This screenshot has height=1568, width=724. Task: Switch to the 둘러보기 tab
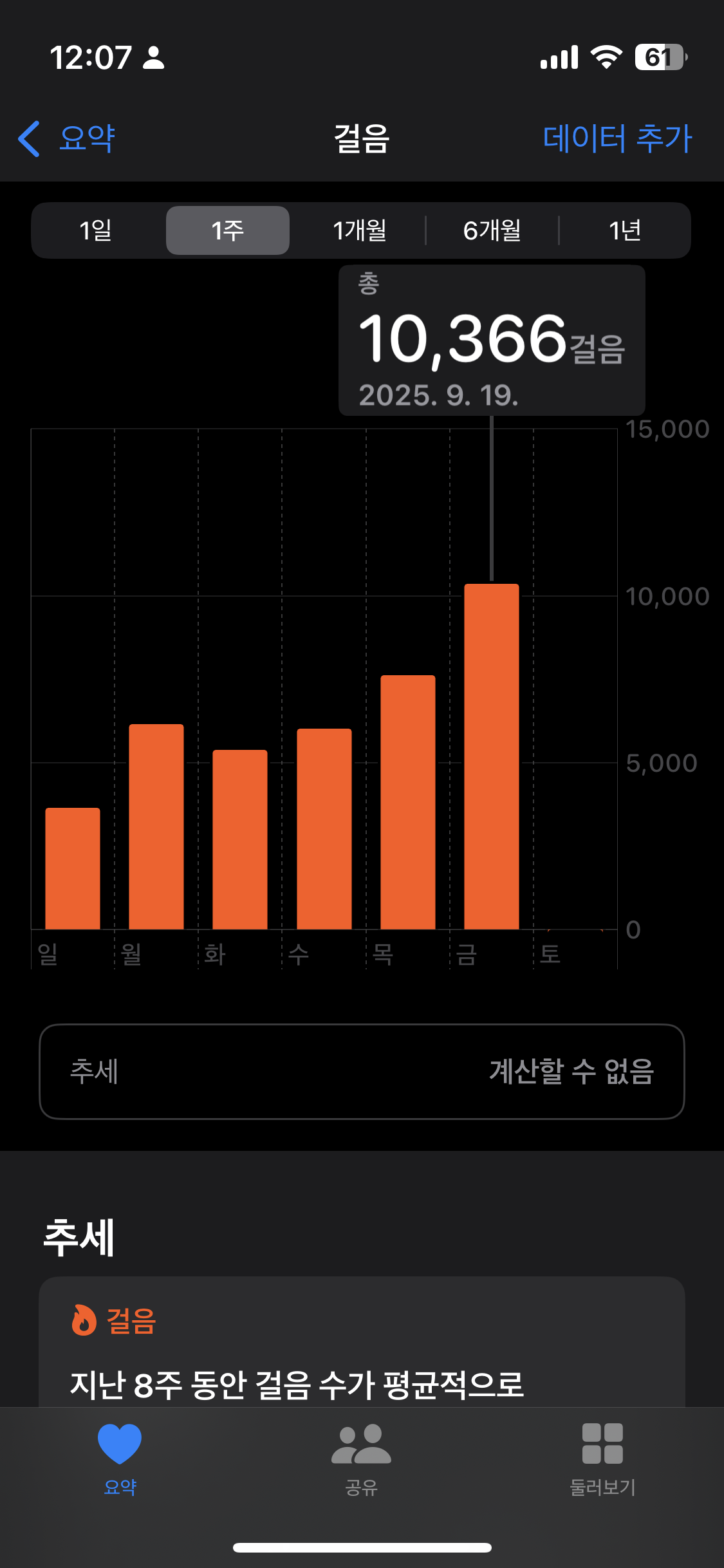pyautogui.click(x=602, y=1459)
